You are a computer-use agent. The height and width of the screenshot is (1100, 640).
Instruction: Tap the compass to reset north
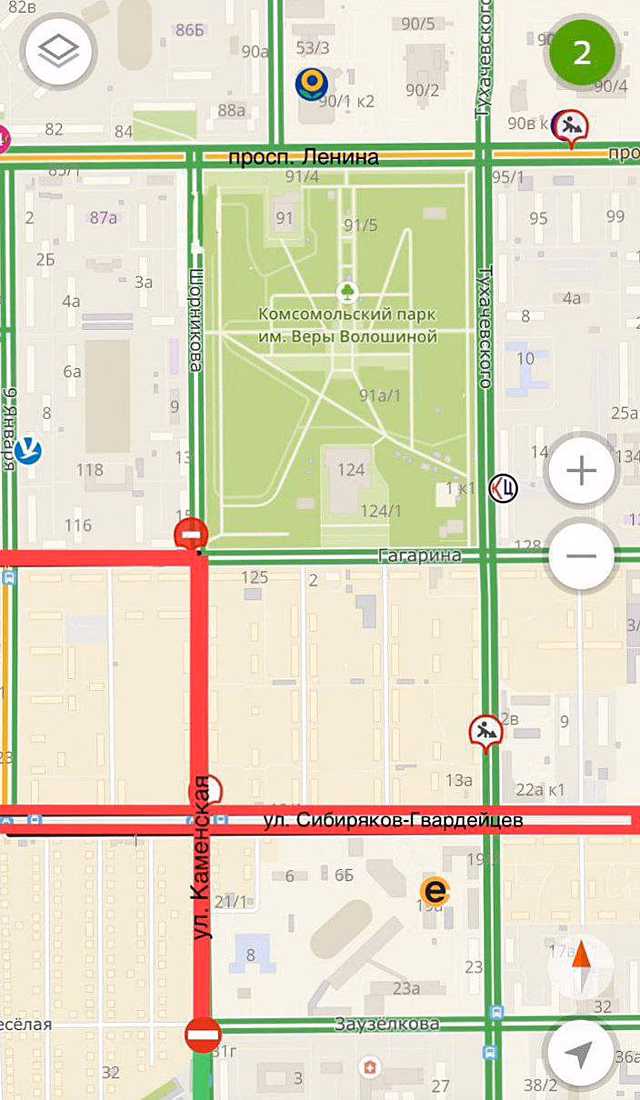click(x=582, y=967)
